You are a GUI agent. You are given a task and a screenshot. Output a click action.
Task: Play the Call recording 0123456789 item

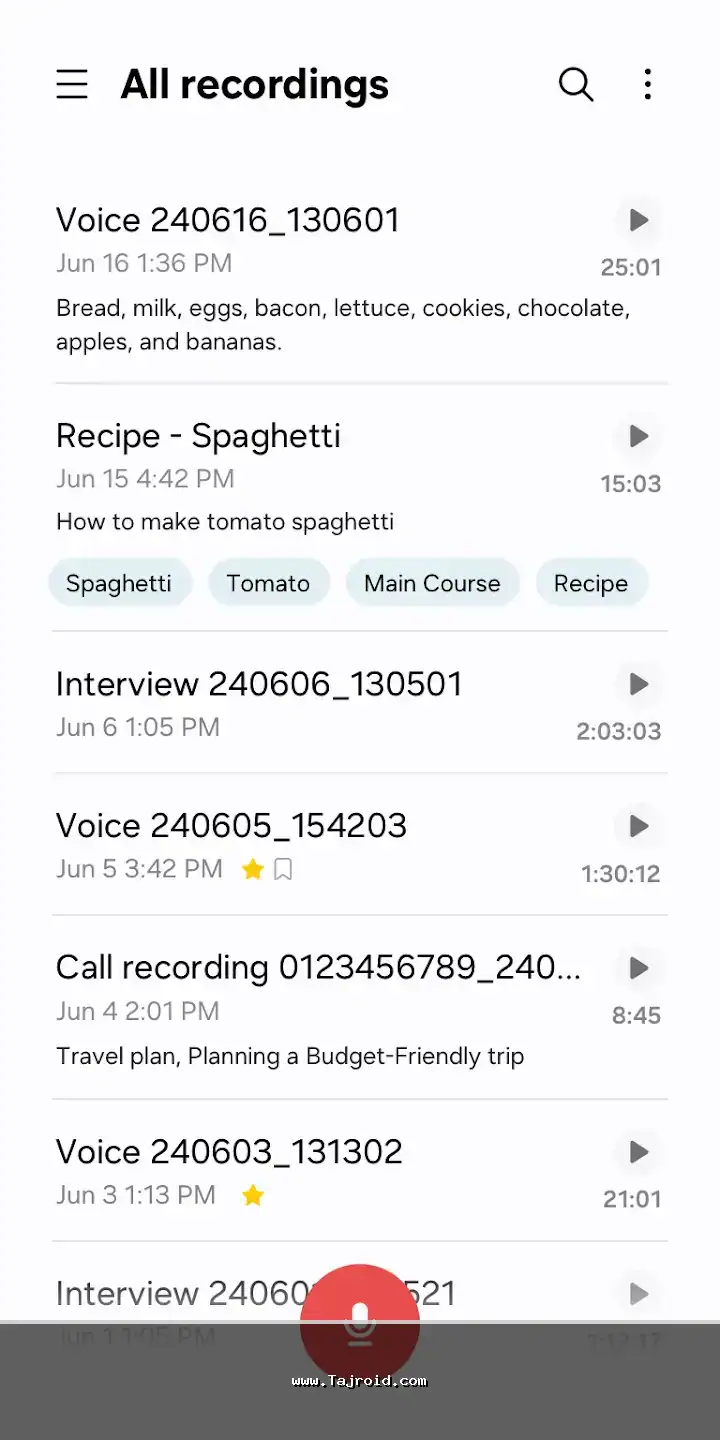tap(638, 968)
